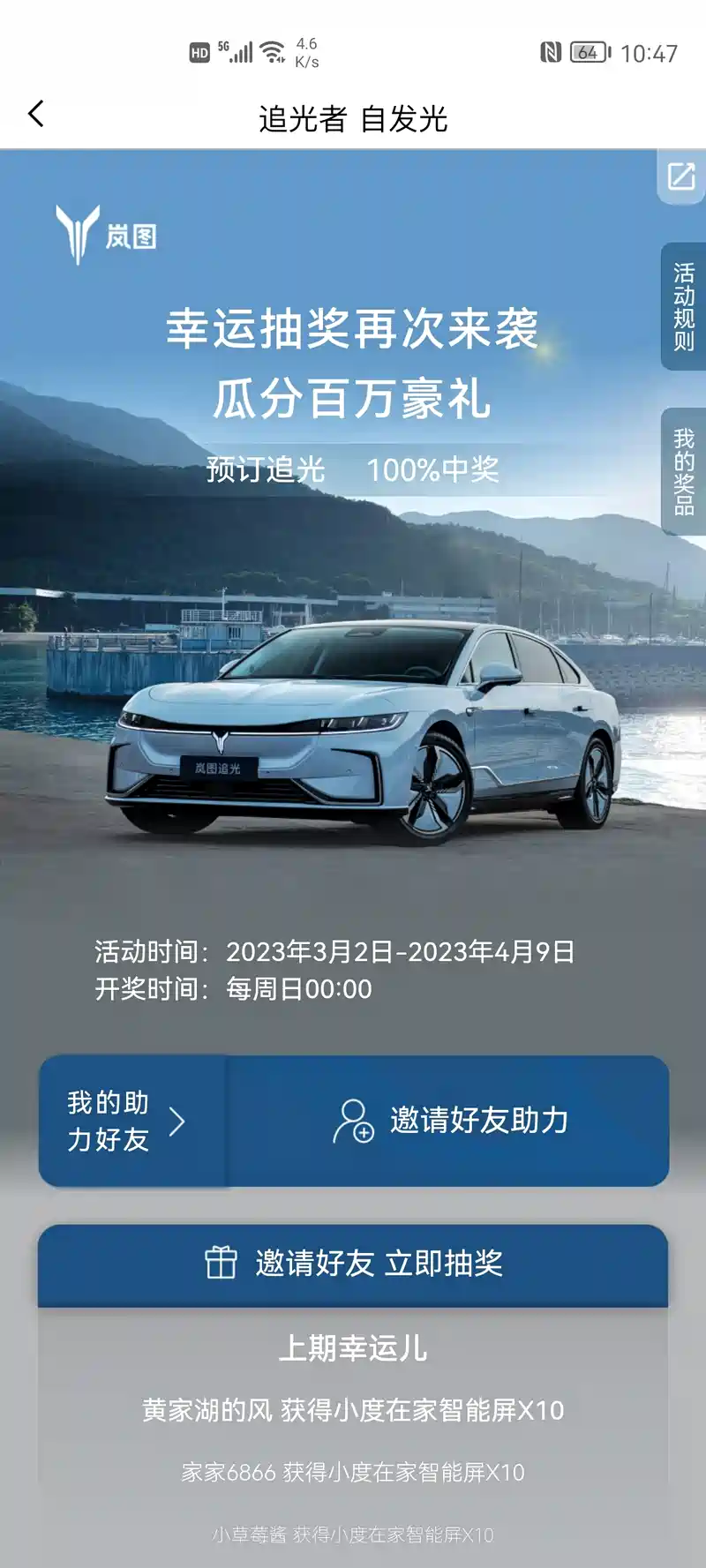Open 活动规则 side tab

coord(683,306)
